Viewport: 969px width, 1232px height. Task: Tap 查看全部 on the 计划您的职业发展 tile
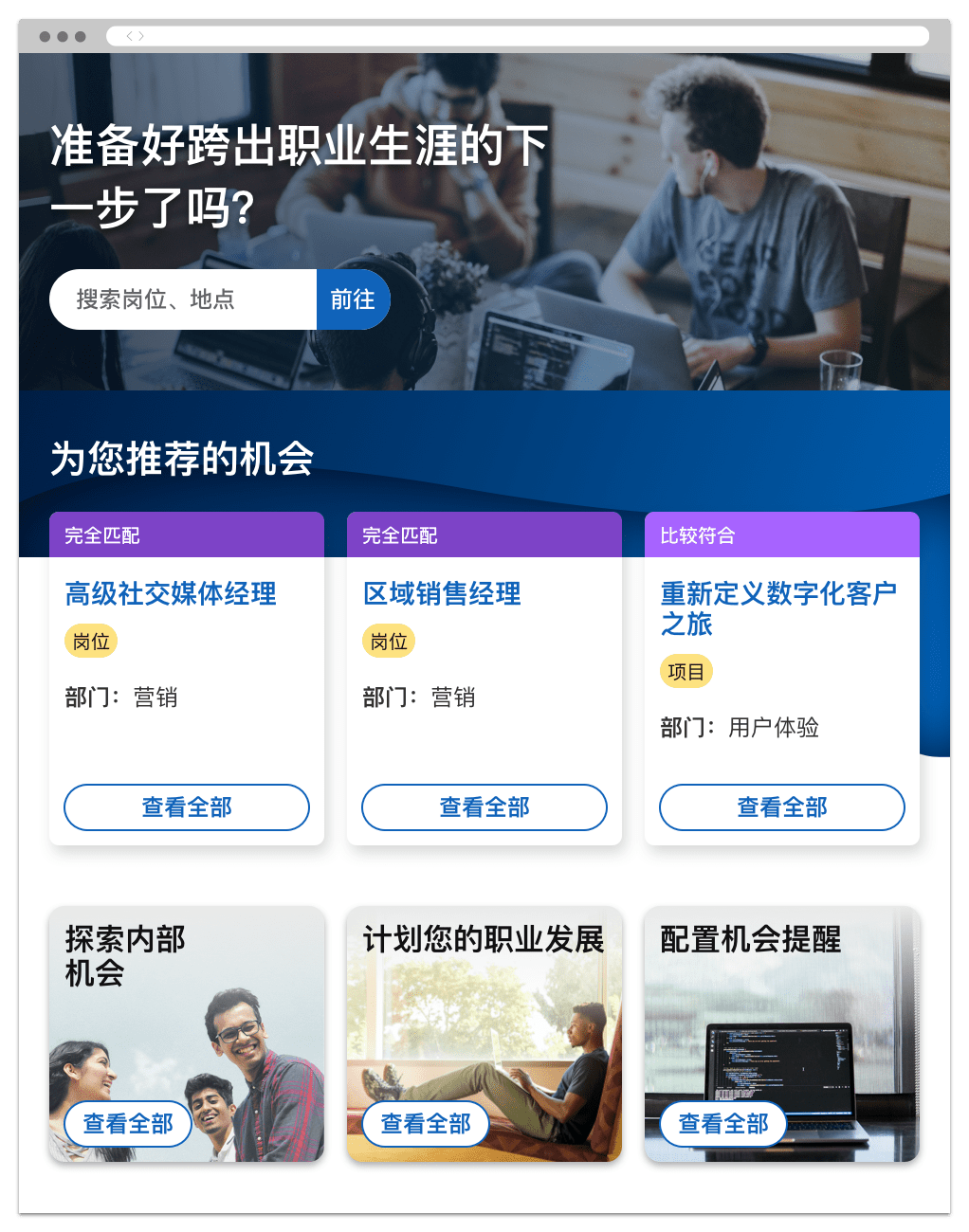click(426, 1124)
